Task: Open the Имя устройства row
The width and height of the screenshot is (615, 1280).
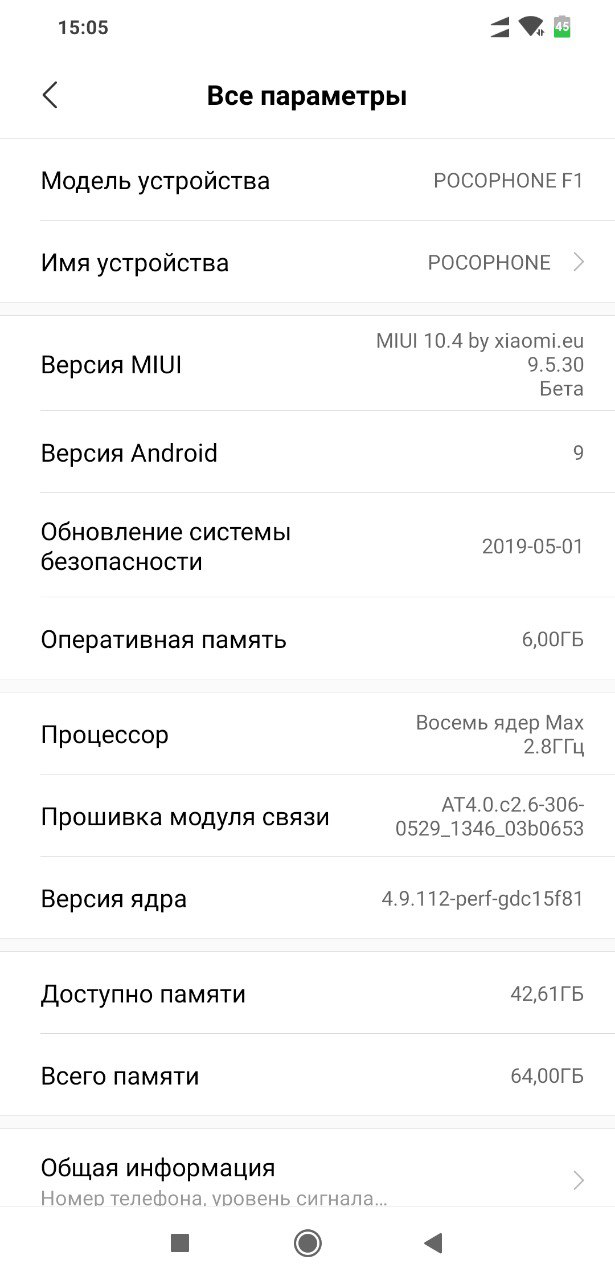Action: 307,262
